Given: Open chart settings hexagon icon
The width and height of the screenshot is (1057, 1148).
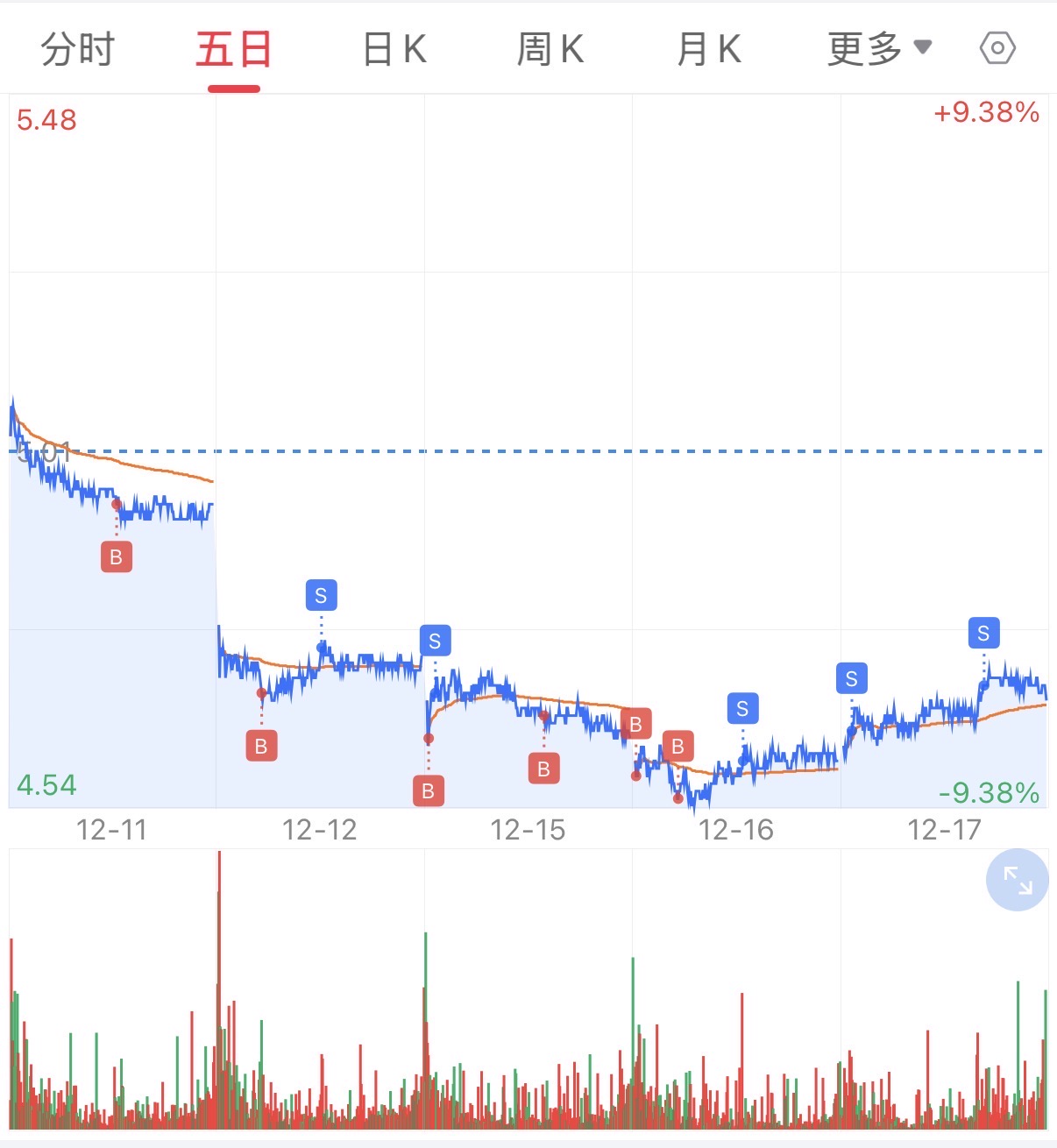Looking at the screenshot, I should click(x=997, y=48).
